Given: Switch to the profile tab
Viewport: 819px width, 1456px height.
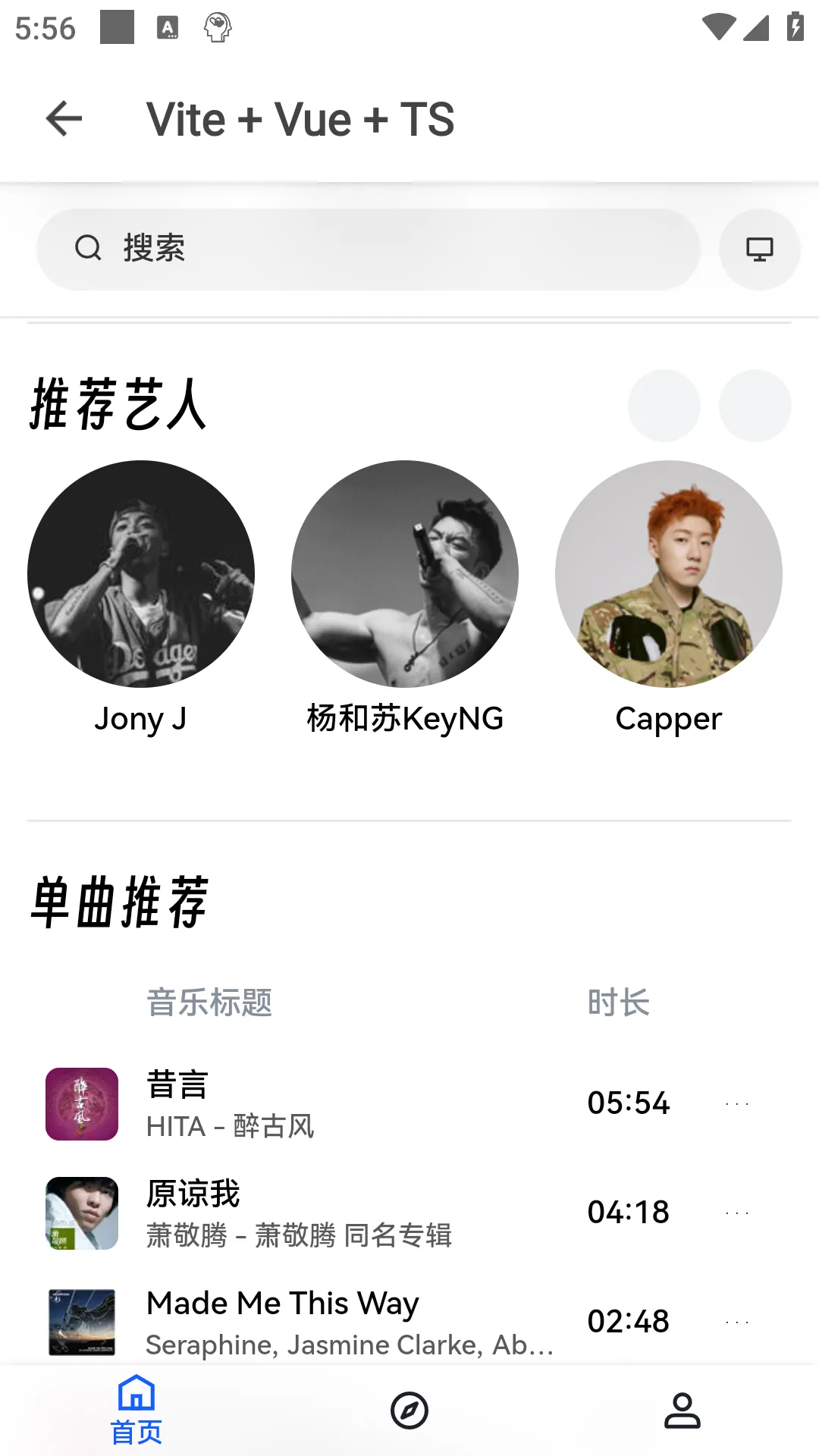Looking at the screenshot, I should click(x=682, y=1410).
